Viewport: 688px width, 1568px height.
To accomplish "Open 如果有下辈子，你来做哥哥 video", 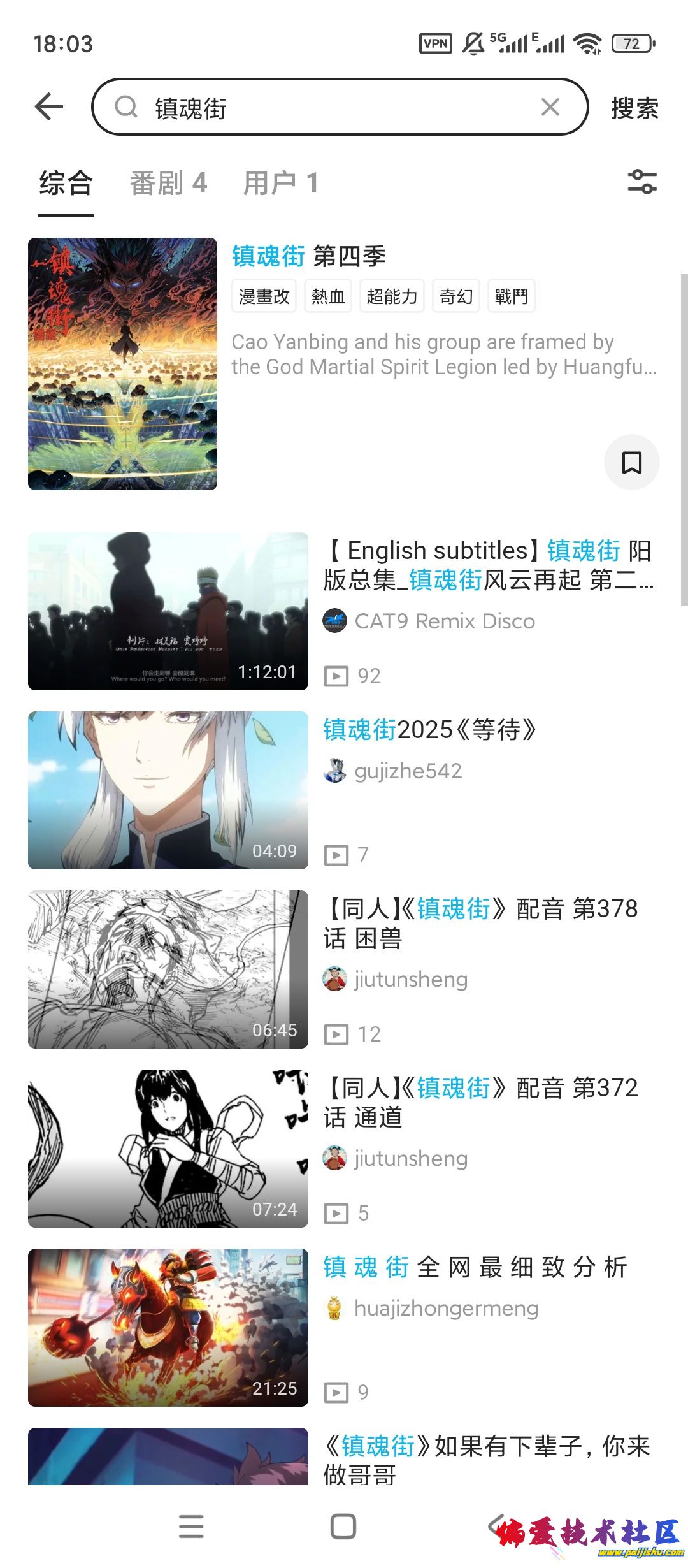I will [486, 1458].
